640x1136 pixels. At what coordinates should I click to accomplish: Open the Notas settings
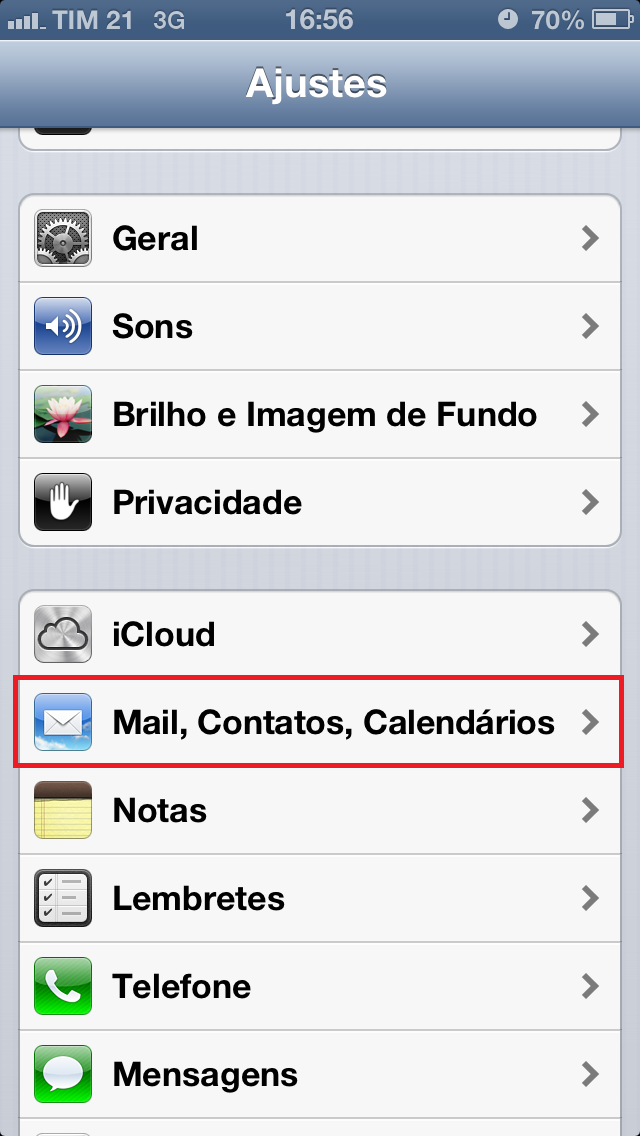pyautogui.click(x=320, y=810)
